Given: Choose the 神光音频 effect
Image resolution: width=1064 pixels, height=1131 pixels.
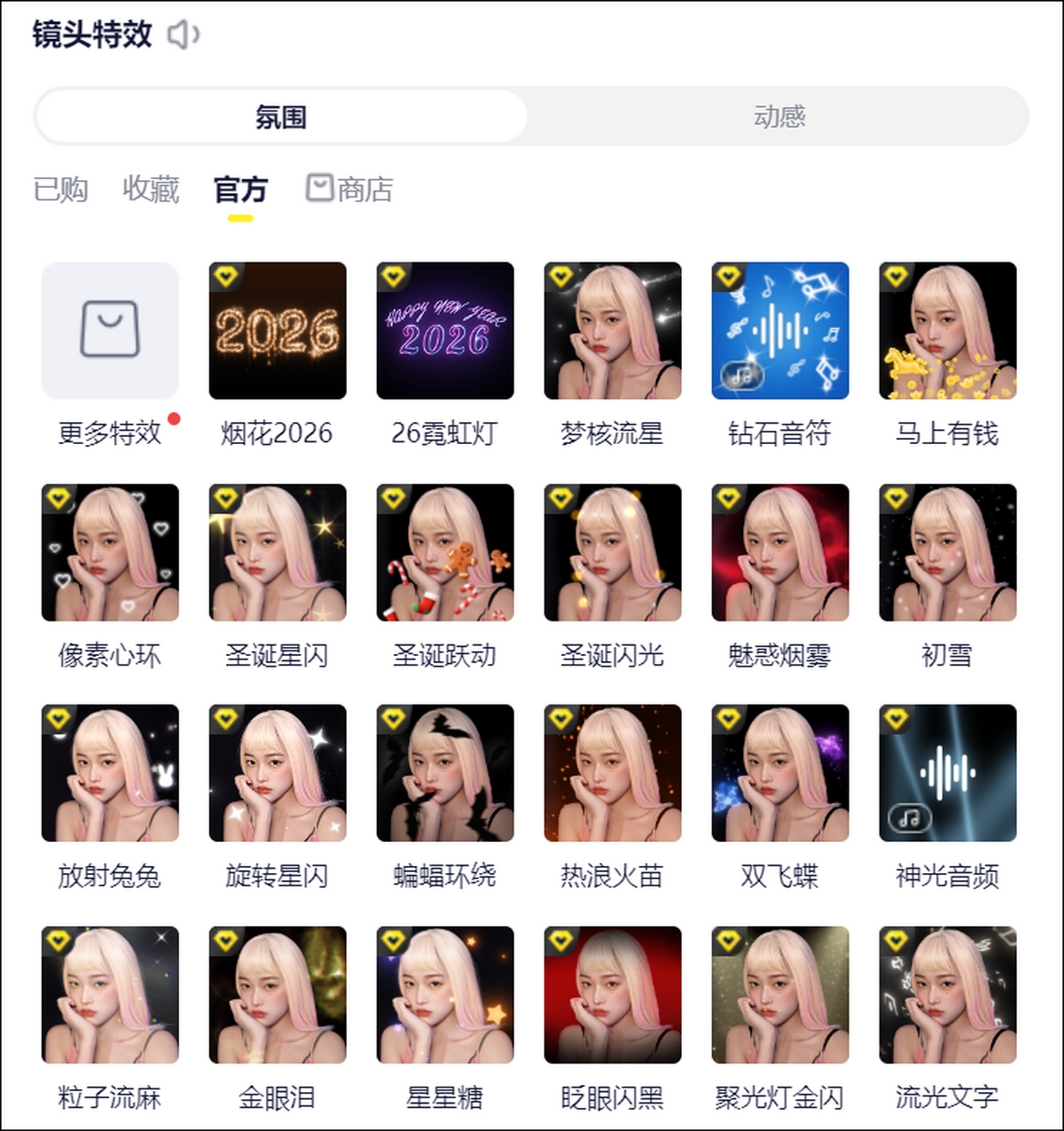Looking at the screenshot, I should click(x=948, y=773).
